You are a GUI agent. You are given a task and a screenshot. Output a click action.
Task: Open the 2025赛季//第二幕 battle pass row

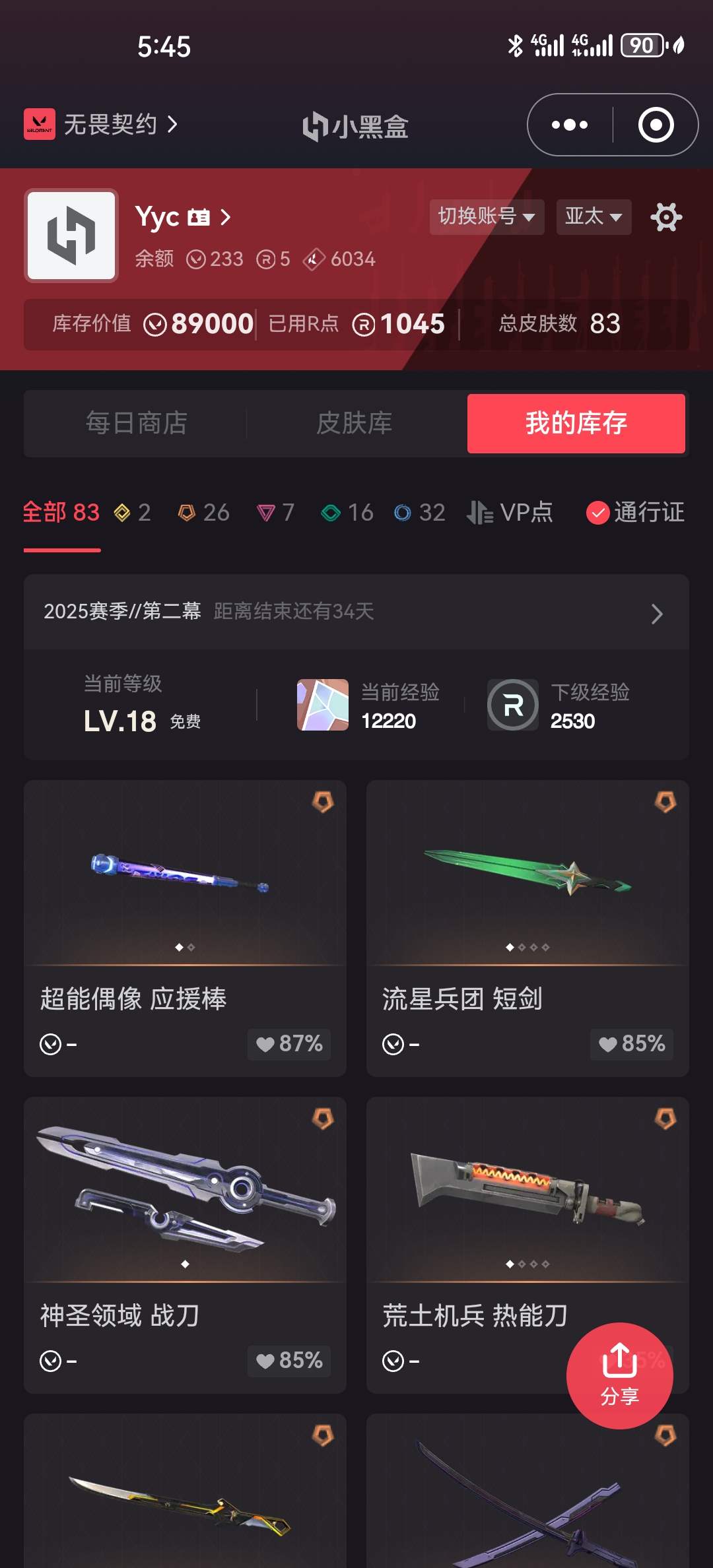[356, 612]
